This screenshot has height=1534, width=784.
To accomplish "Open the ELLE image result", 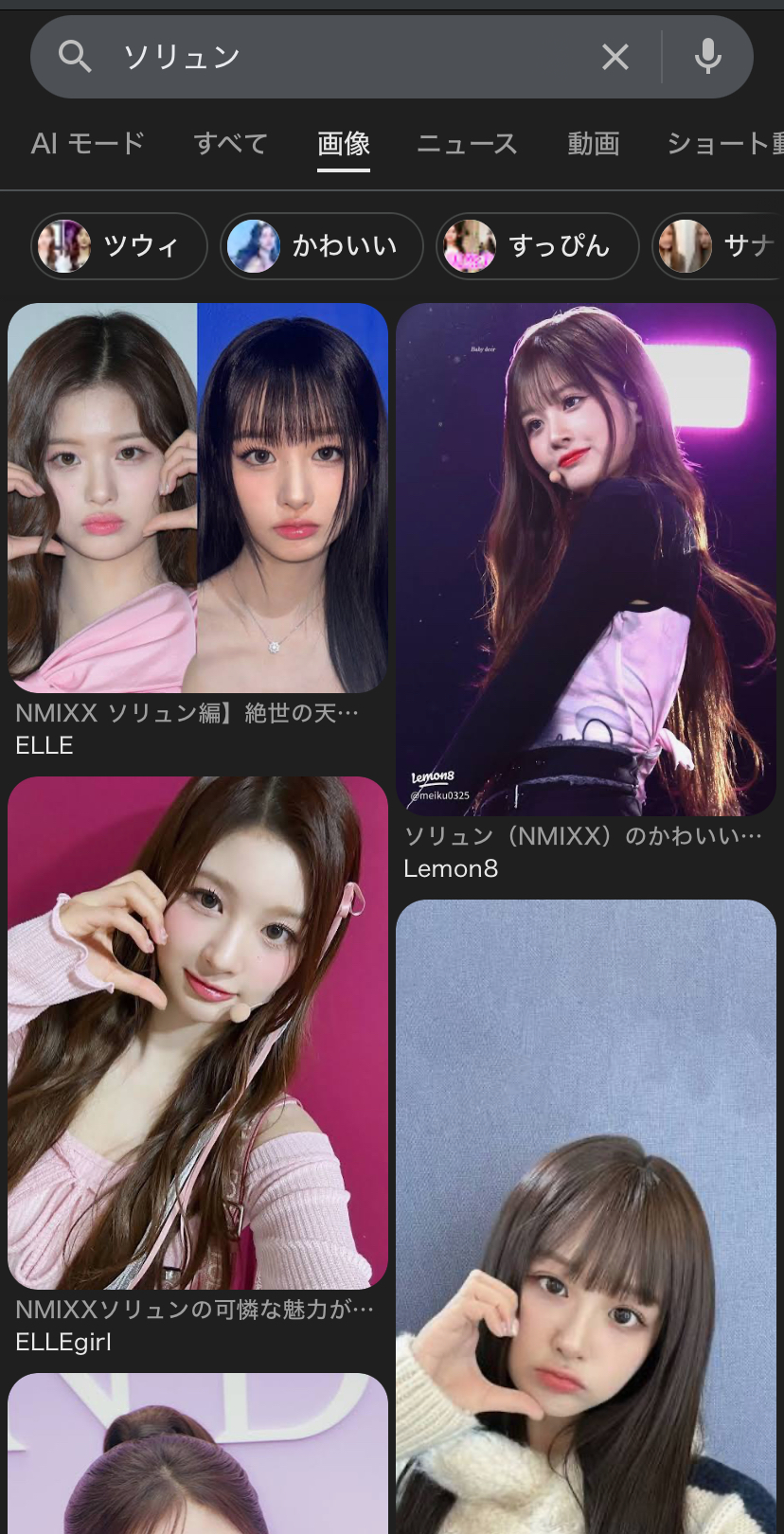I will (198, 498).
